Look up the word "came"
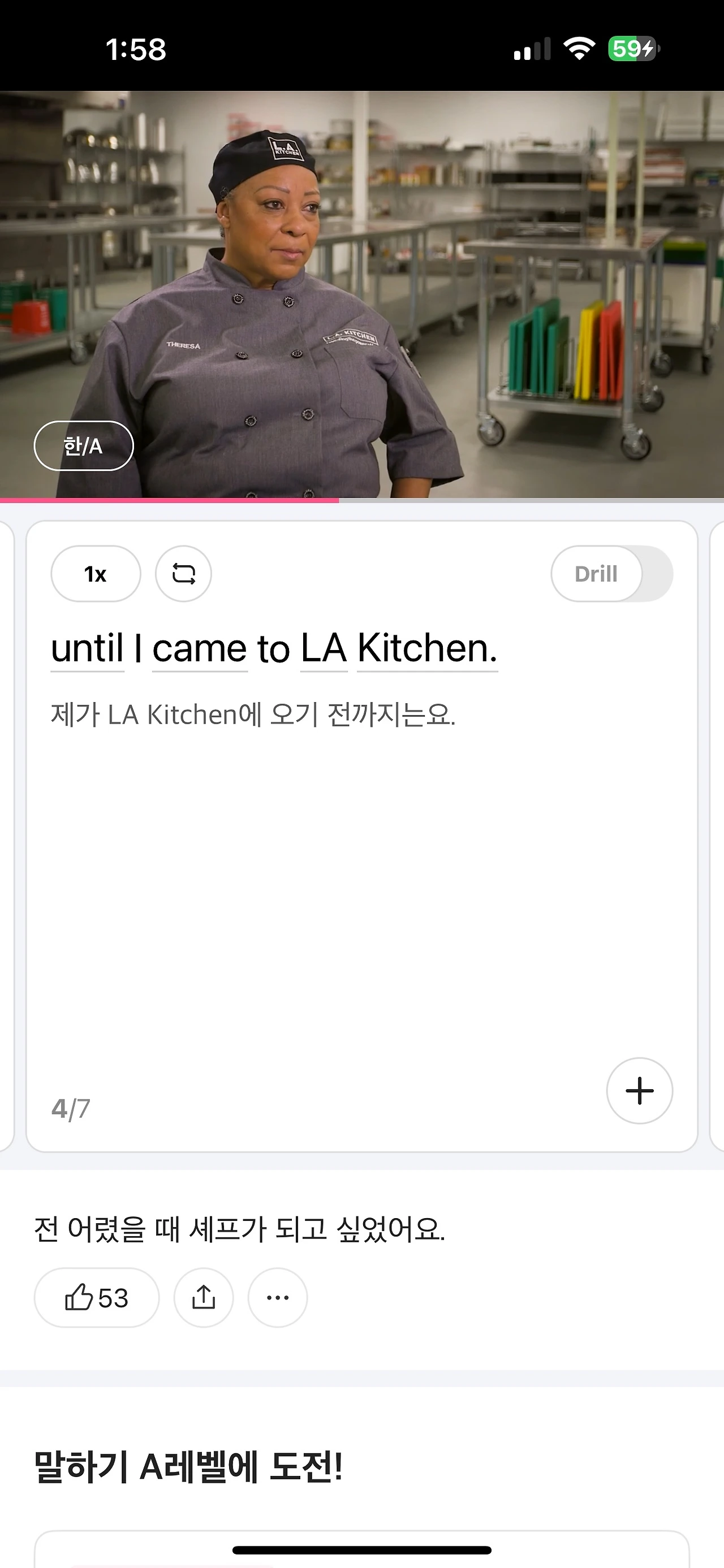Screen dimensions: 724x1568 pos(200,648)
